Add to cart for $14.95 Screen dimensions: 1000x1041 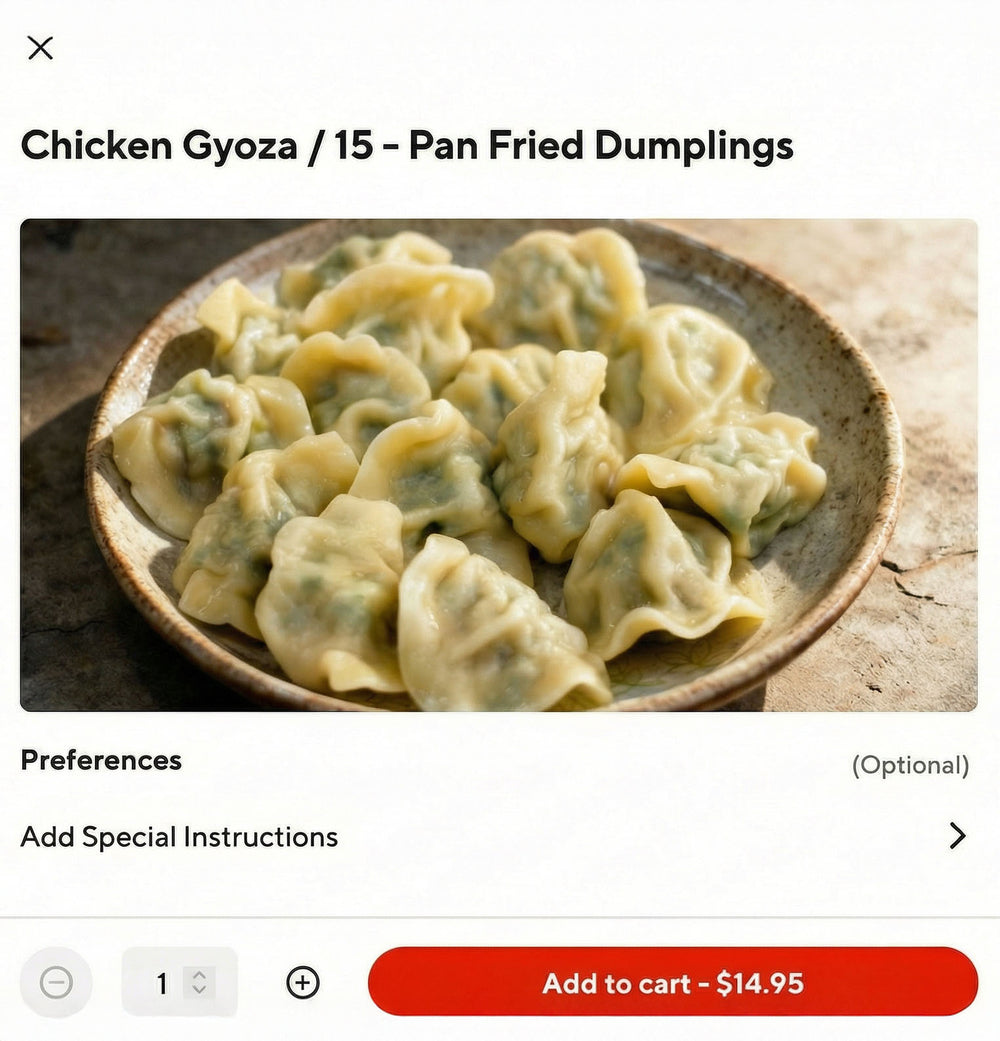pos(672,983)
